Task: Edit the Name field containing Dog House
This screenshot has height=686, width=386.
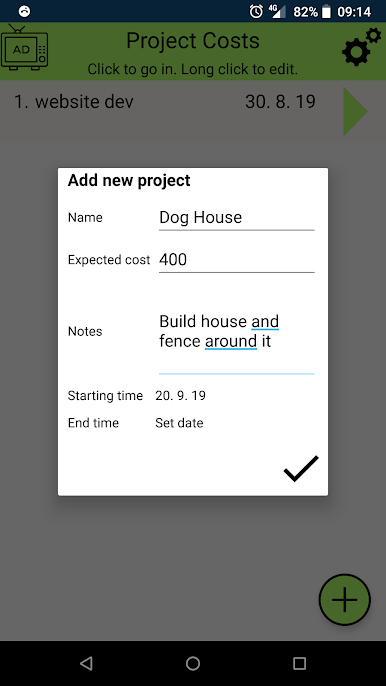Action: point(236,217)
